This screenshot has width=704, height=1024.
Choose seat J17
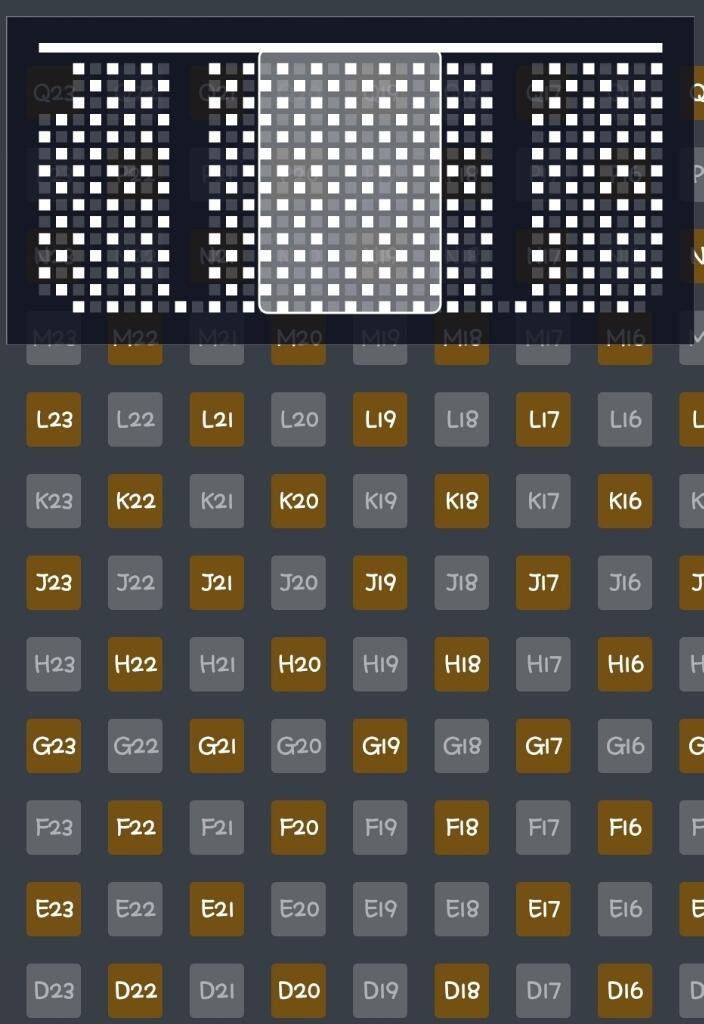coord(543,582)
